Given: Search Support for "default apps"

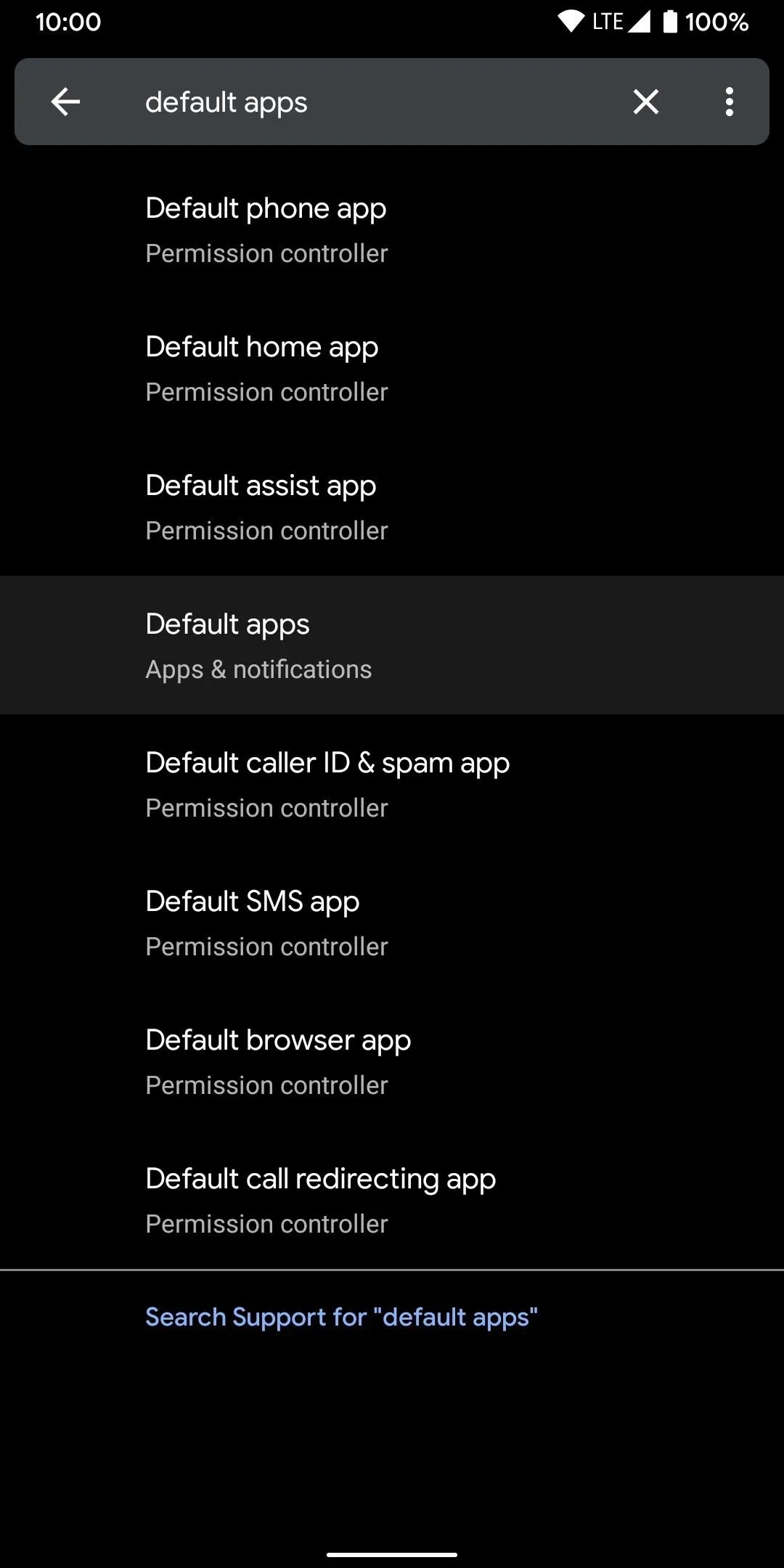Looking at the screenshot, I should 341,1317.
